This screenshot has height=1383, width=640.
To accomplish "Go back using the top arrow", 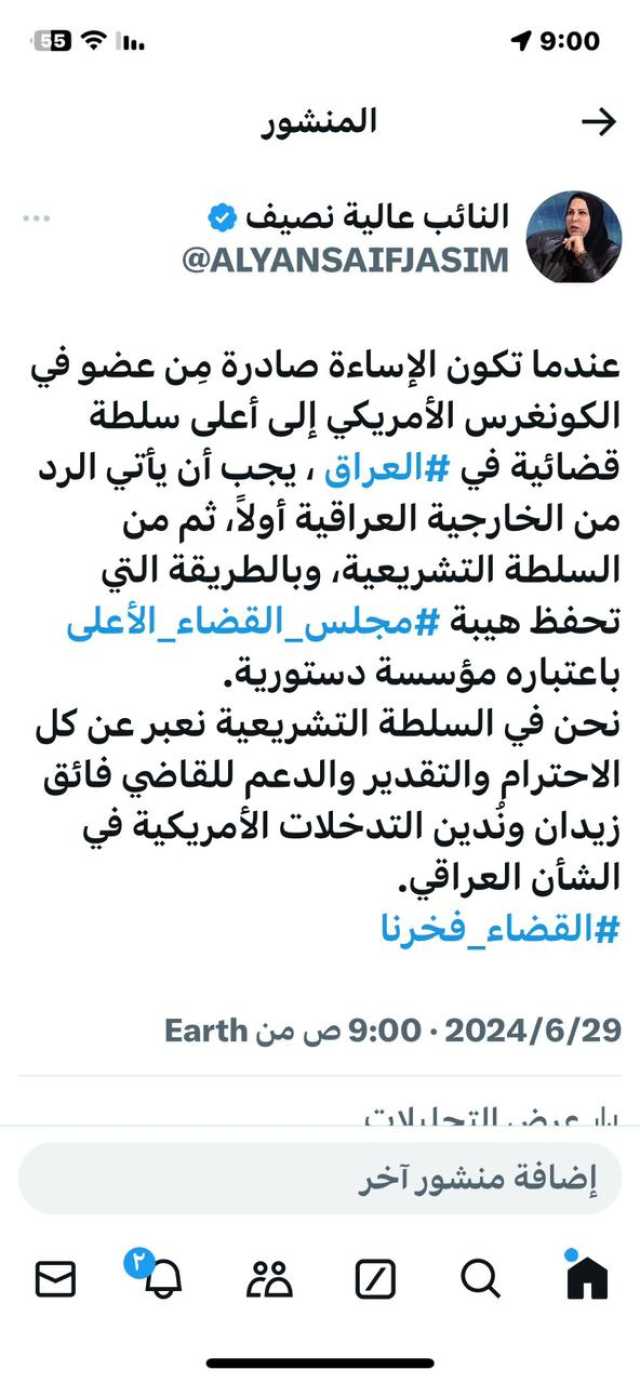I will tap(599, 122).
